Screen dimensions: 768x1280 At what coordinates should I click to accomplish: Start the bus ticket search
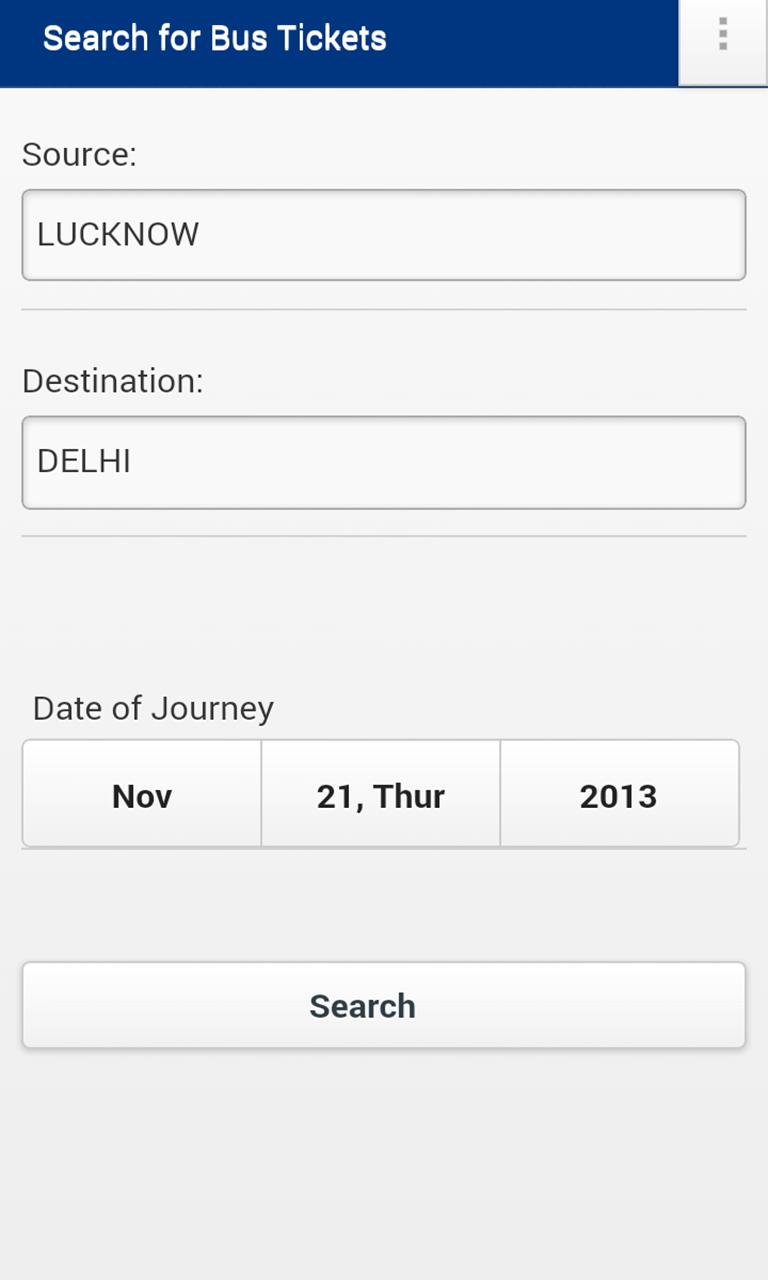[x=384, y=1004]
